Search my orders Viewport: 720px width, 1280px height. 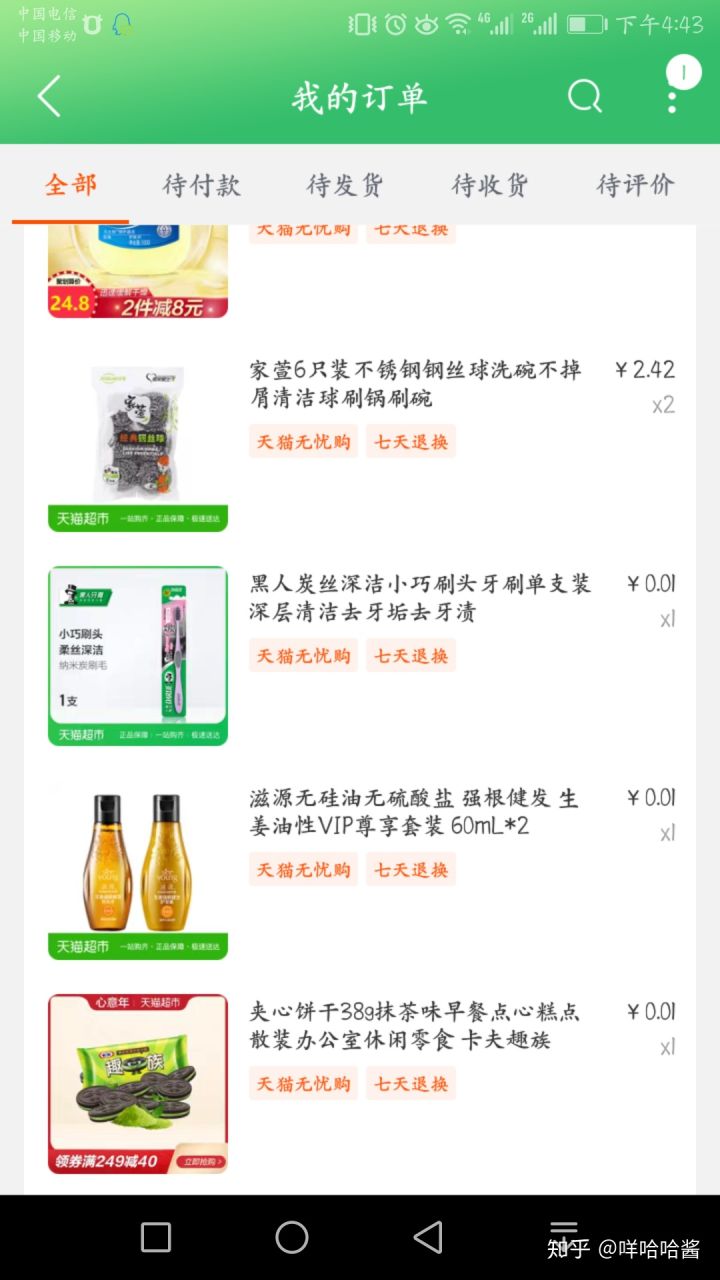585,97
